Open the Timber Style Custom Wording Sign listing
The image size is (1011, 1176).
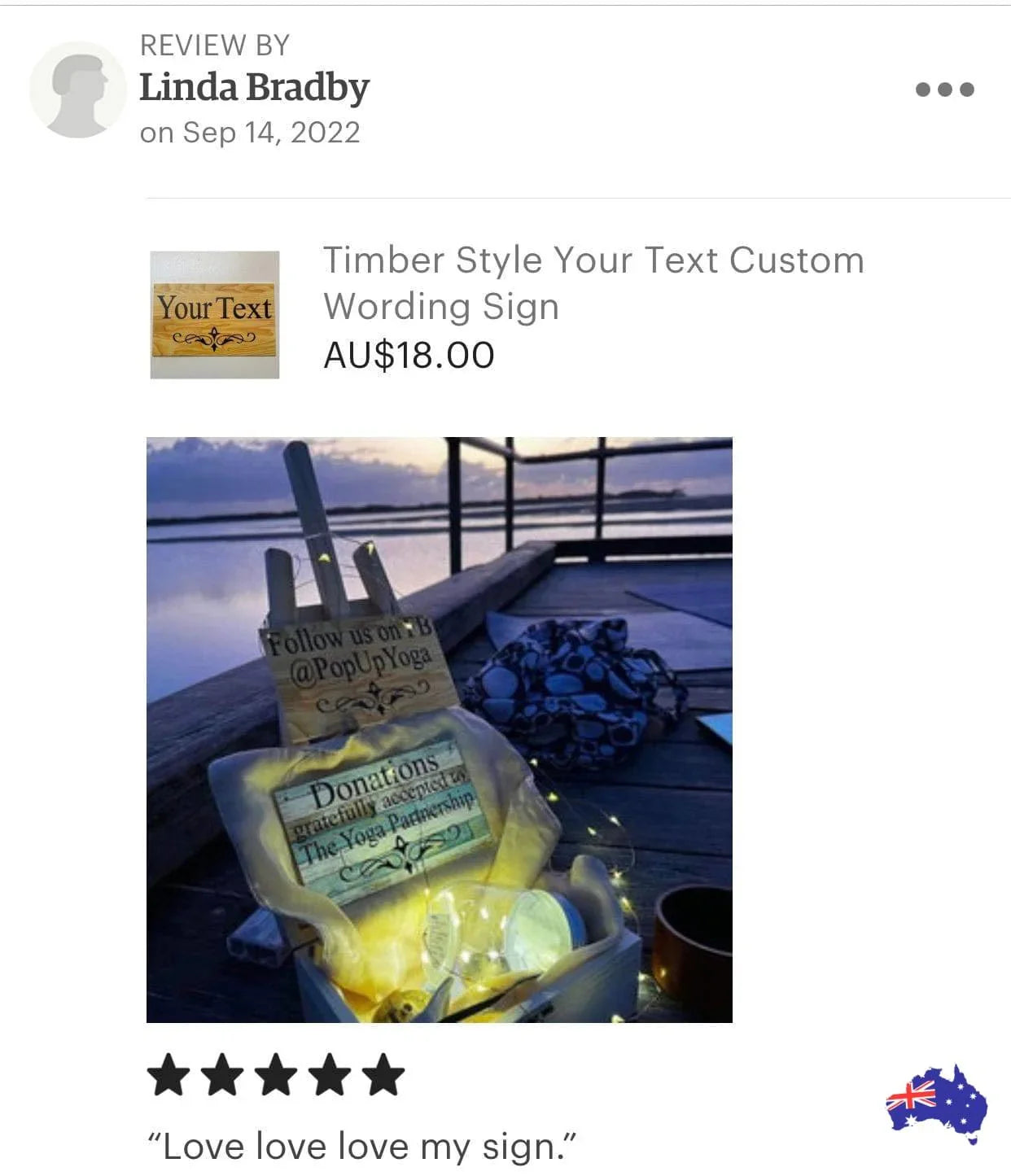(x=593, y=282)
